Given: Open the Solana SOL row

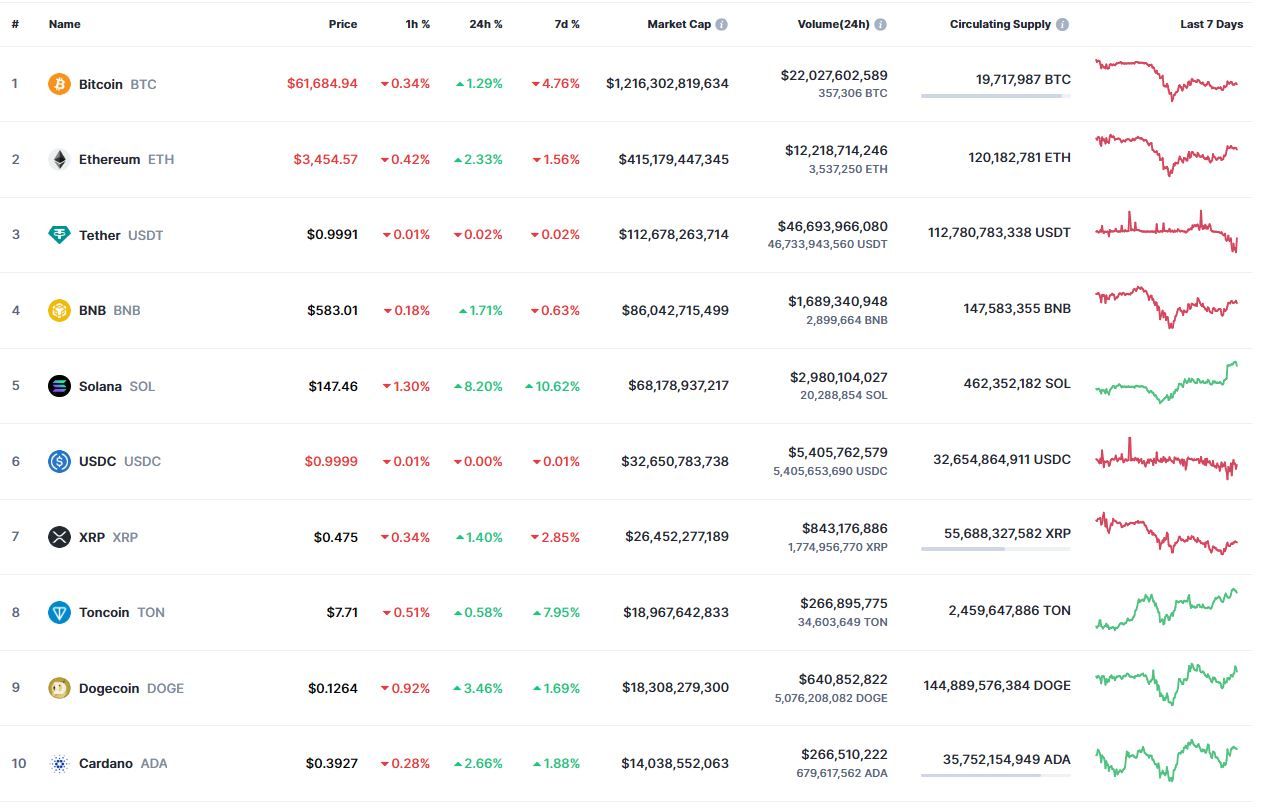Looking at the screenshot, I should coord(100,386).
